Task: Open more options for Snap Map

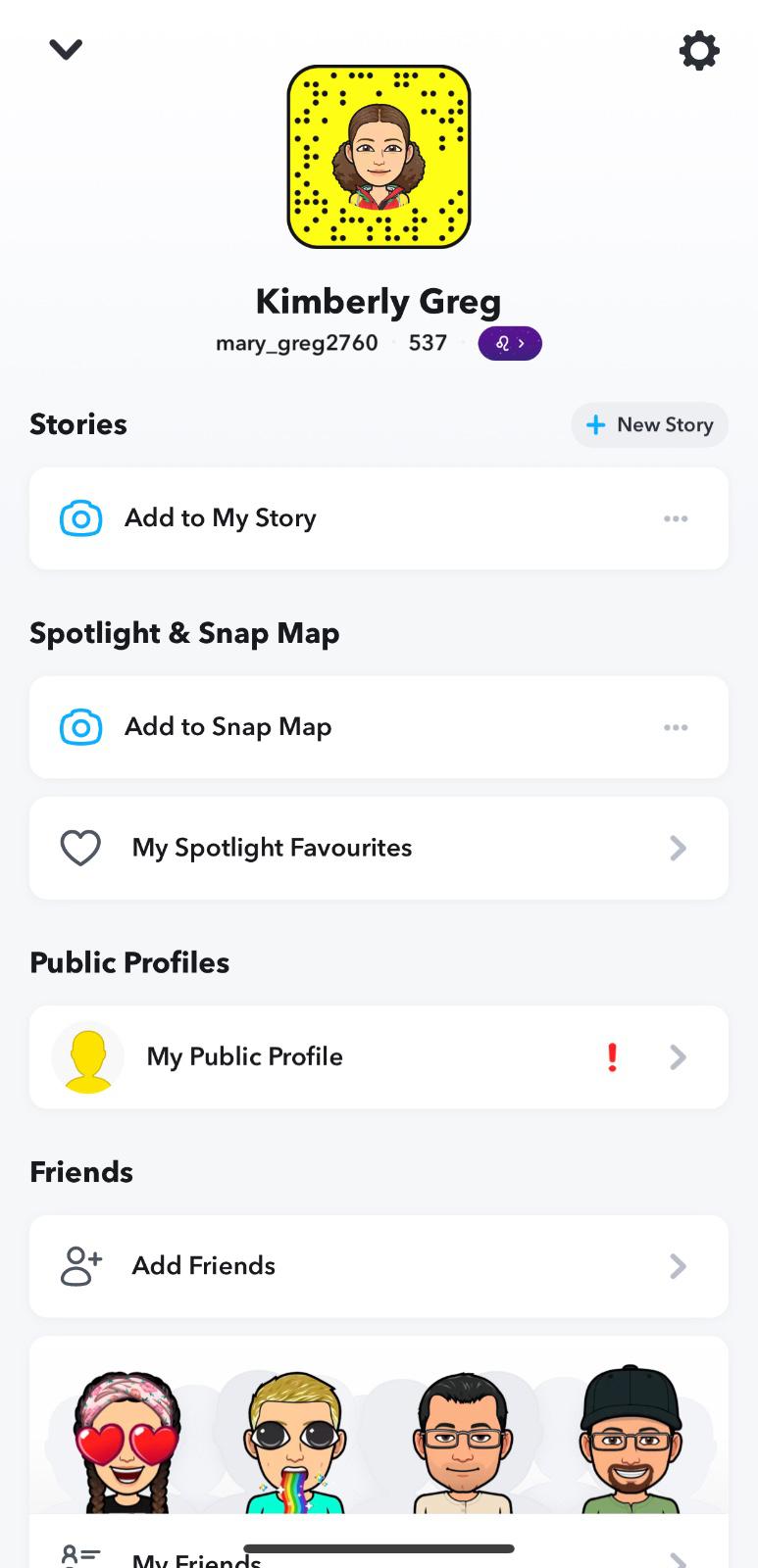Action: (676, 727)
